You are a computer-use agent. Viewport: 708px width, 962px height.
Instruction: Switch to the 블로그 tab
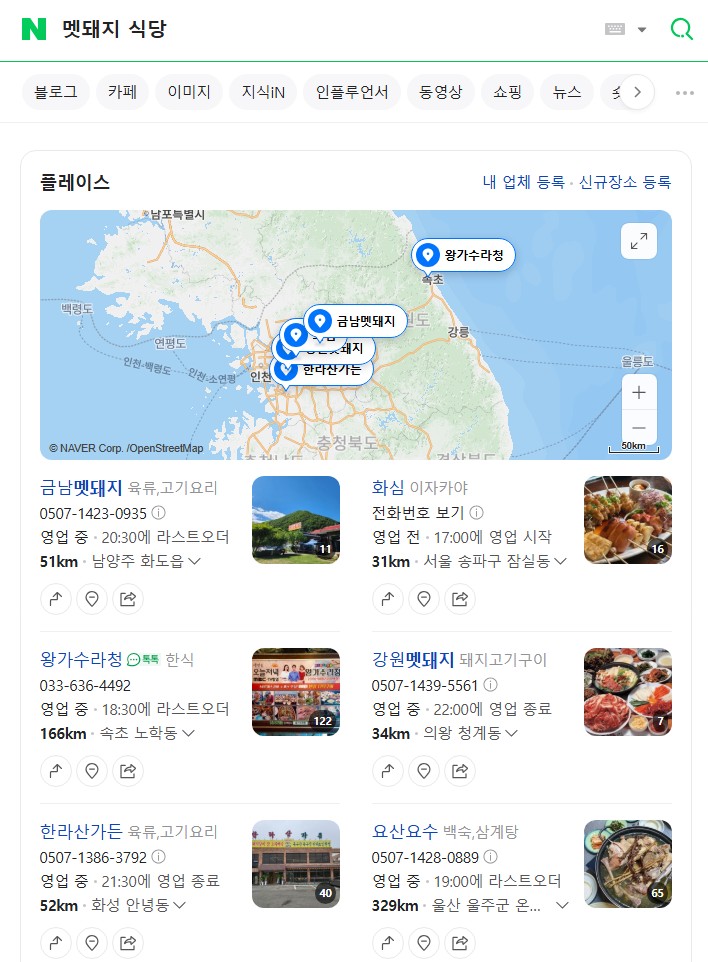[56, 92]
